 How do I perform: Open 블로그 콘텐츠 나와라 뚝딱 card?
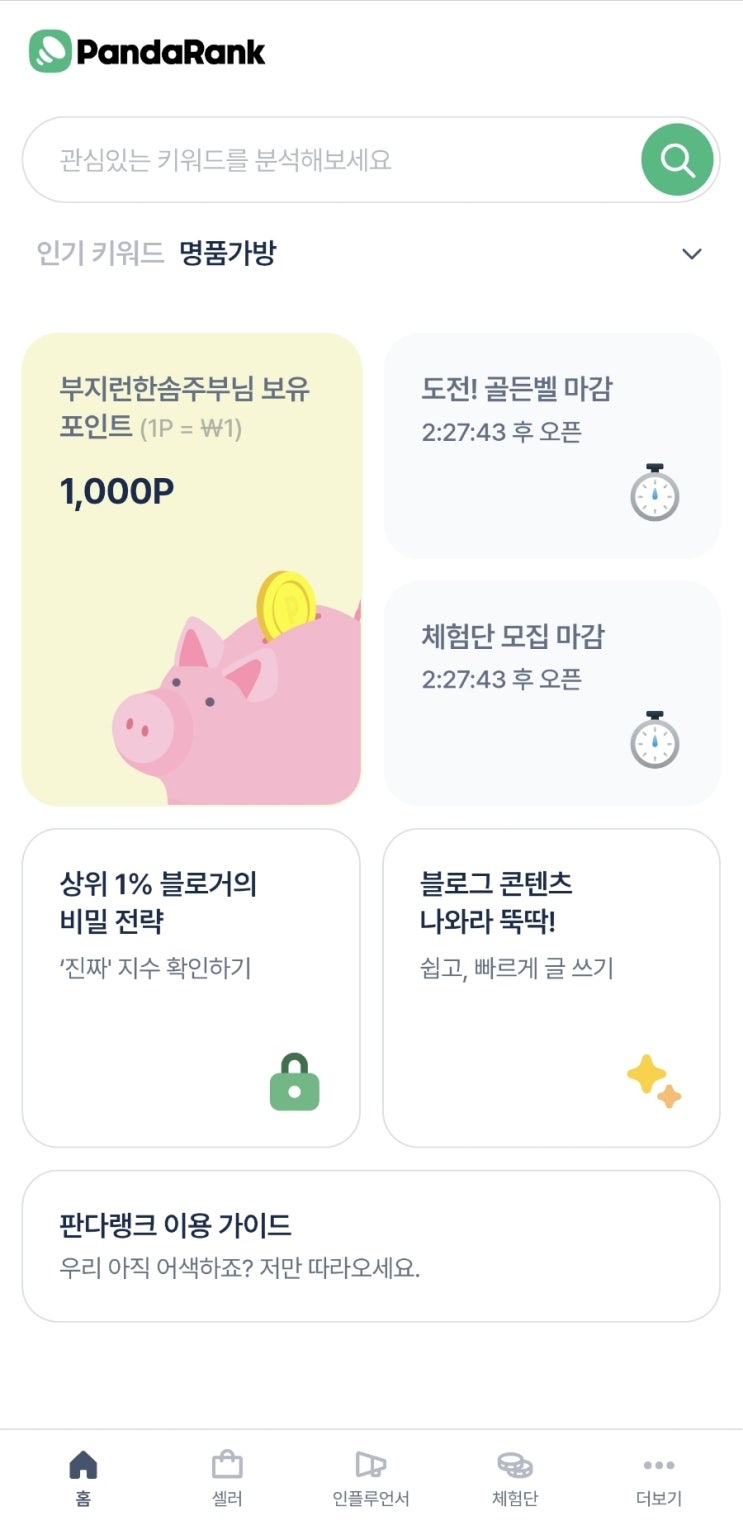click(x=551, y=987)
